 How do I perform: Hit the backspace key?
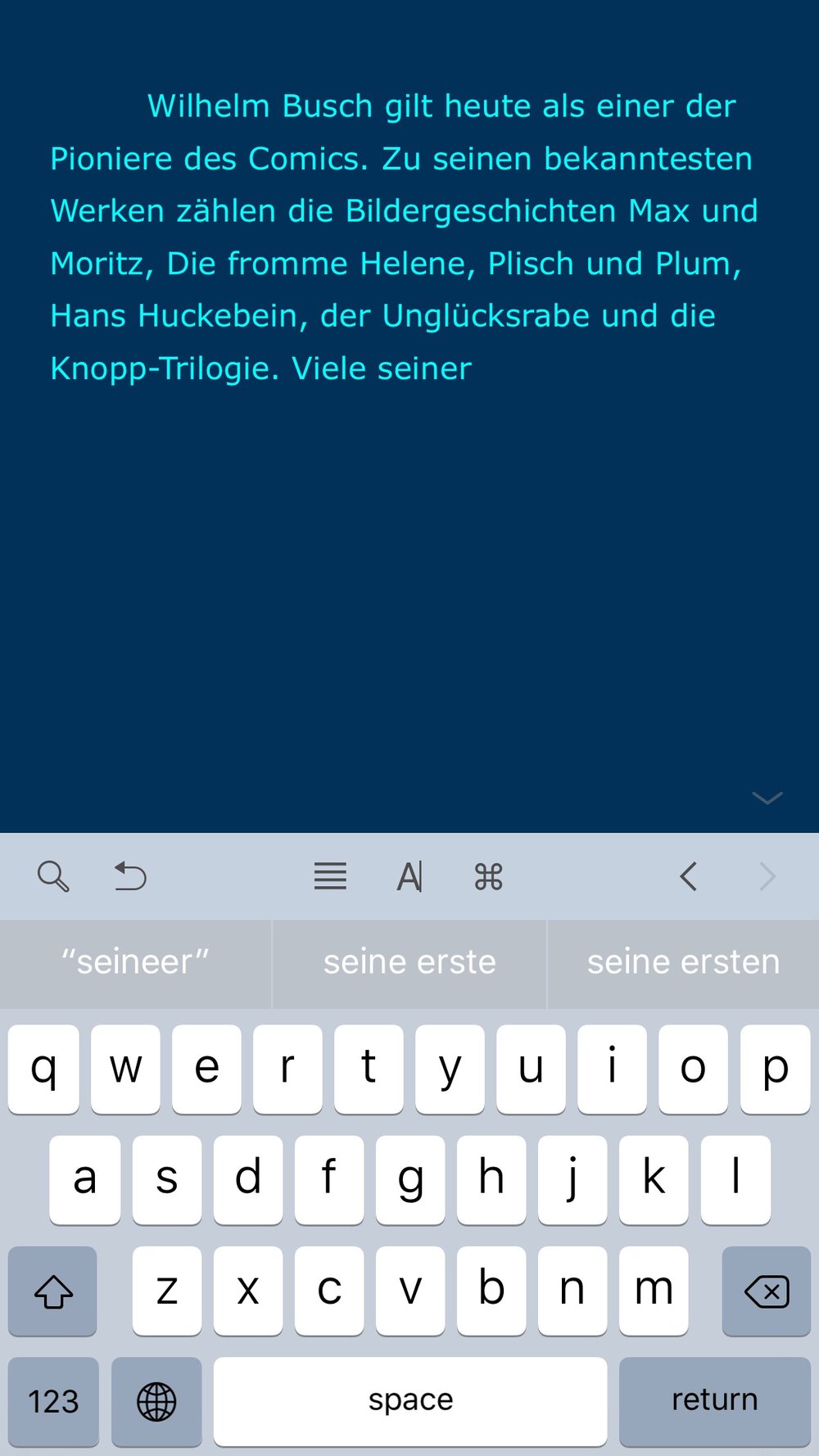tap(767, 1291)
